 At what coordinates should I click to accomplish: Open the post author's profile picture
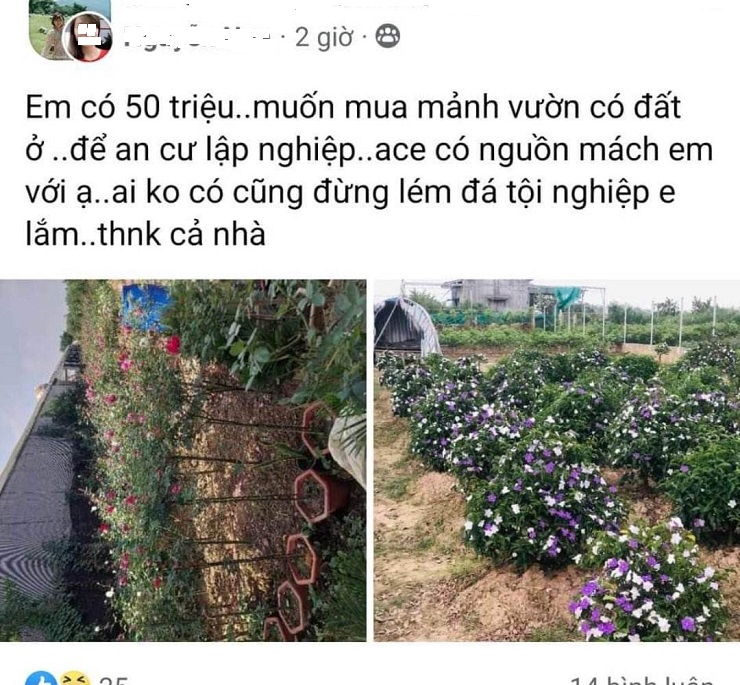(87, 37)
